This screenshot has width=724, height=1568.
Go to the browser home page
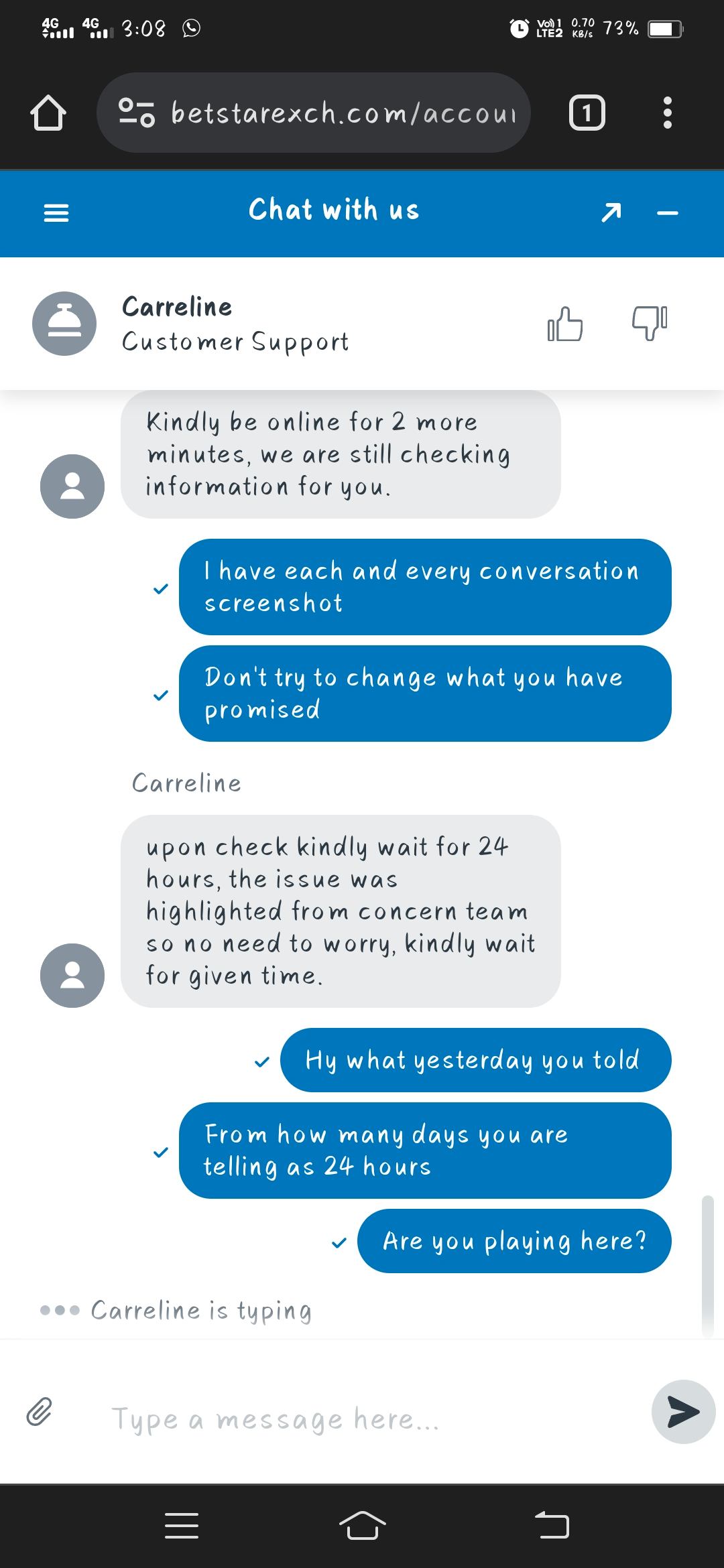click(x=48, y=113)
